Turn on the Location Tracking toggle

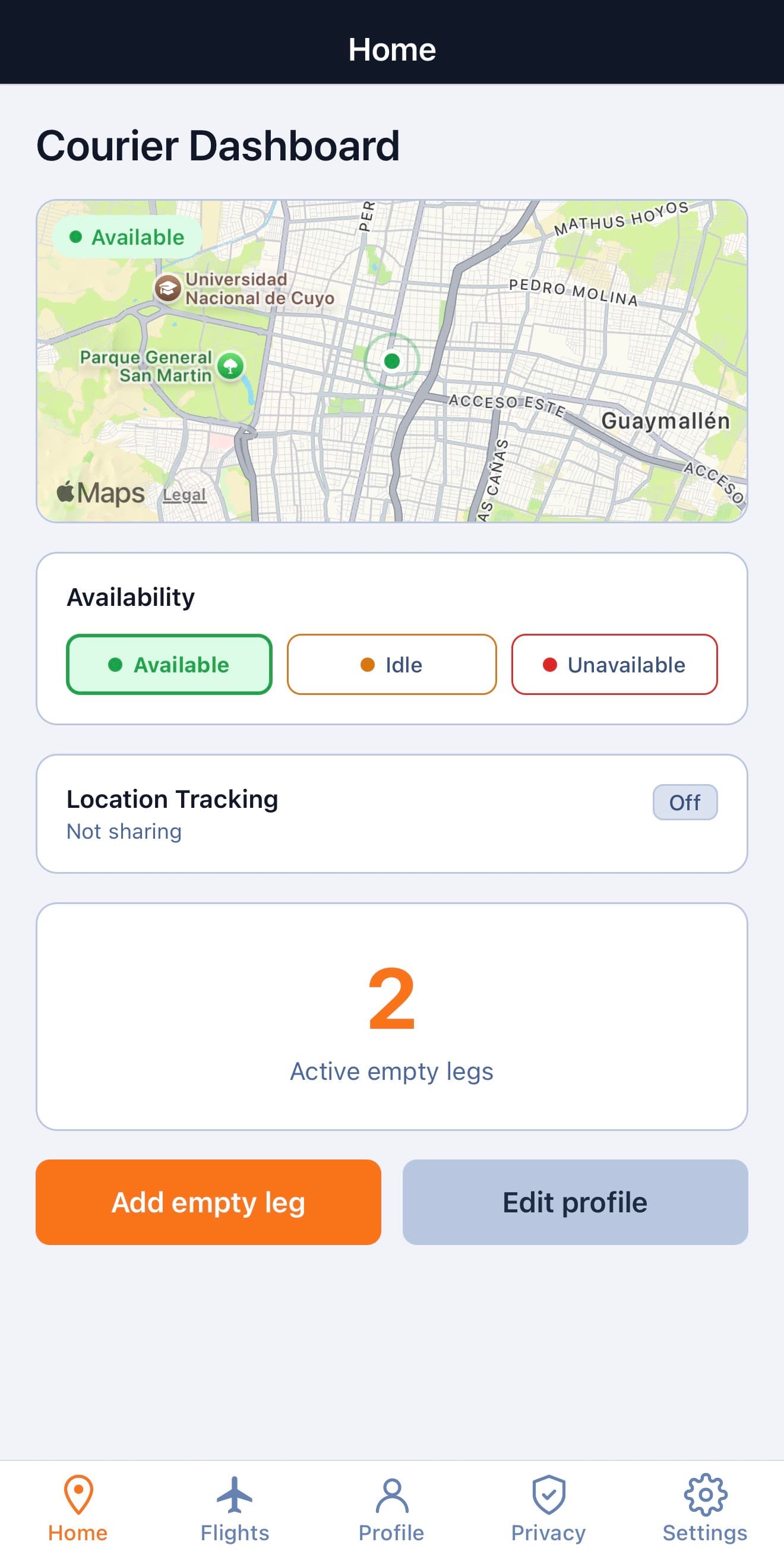pyautogui.click(x=685, y=802)
